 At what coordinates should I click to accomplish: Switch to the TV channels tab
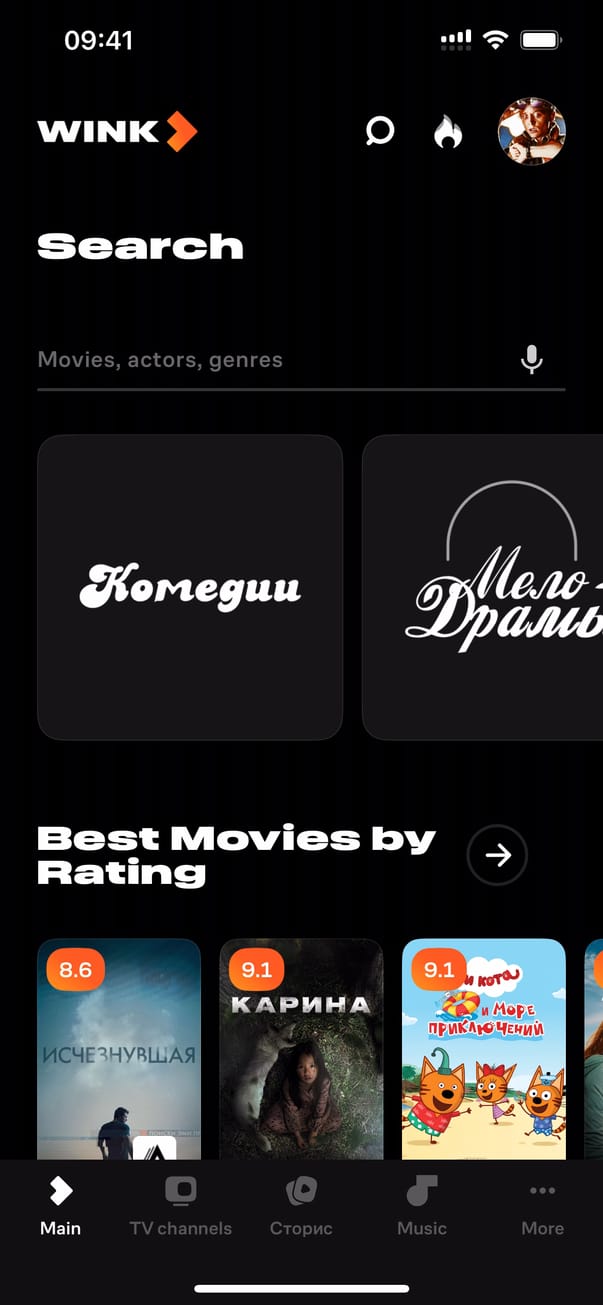coord(181,1205)
